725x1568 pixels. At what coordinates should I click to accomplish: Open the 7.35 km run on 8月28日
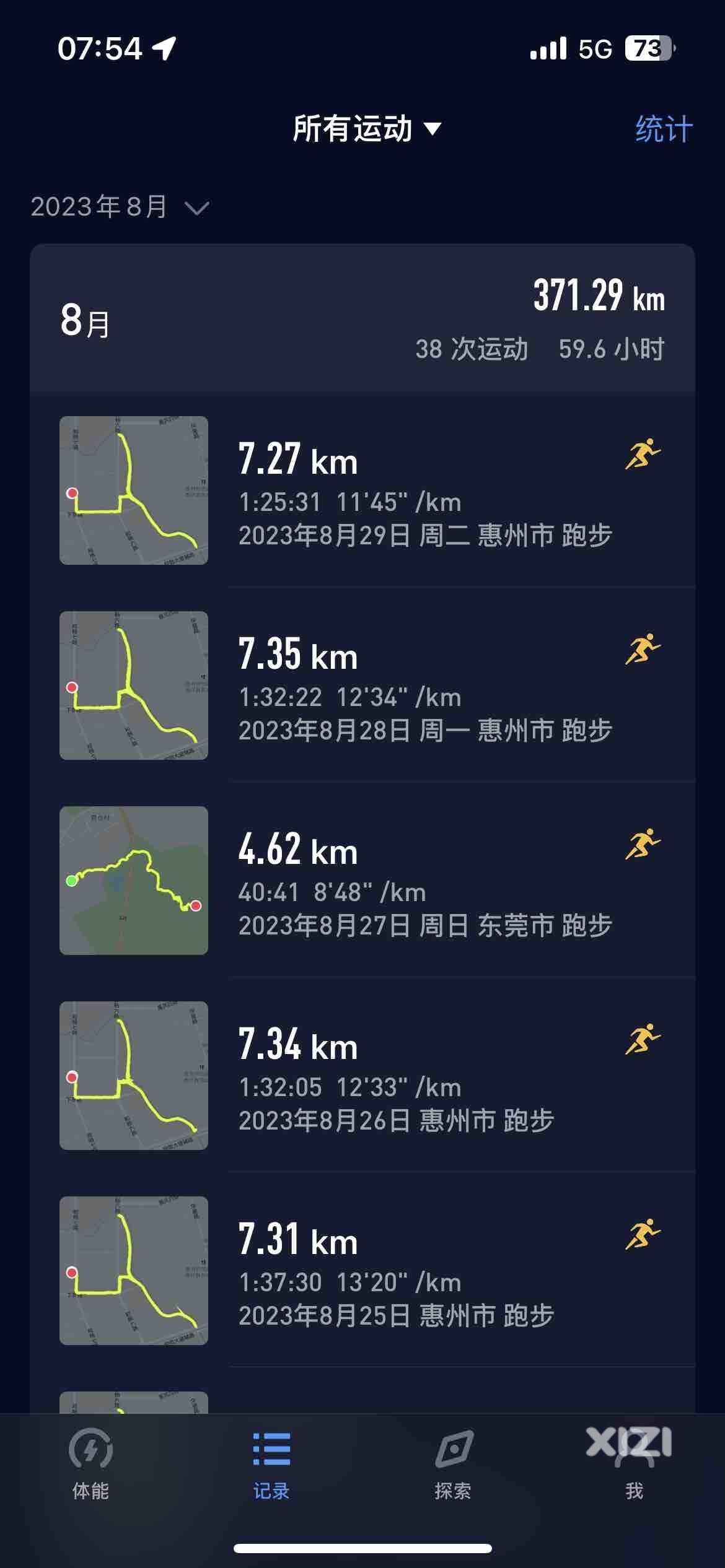click(x=362, y=685)
